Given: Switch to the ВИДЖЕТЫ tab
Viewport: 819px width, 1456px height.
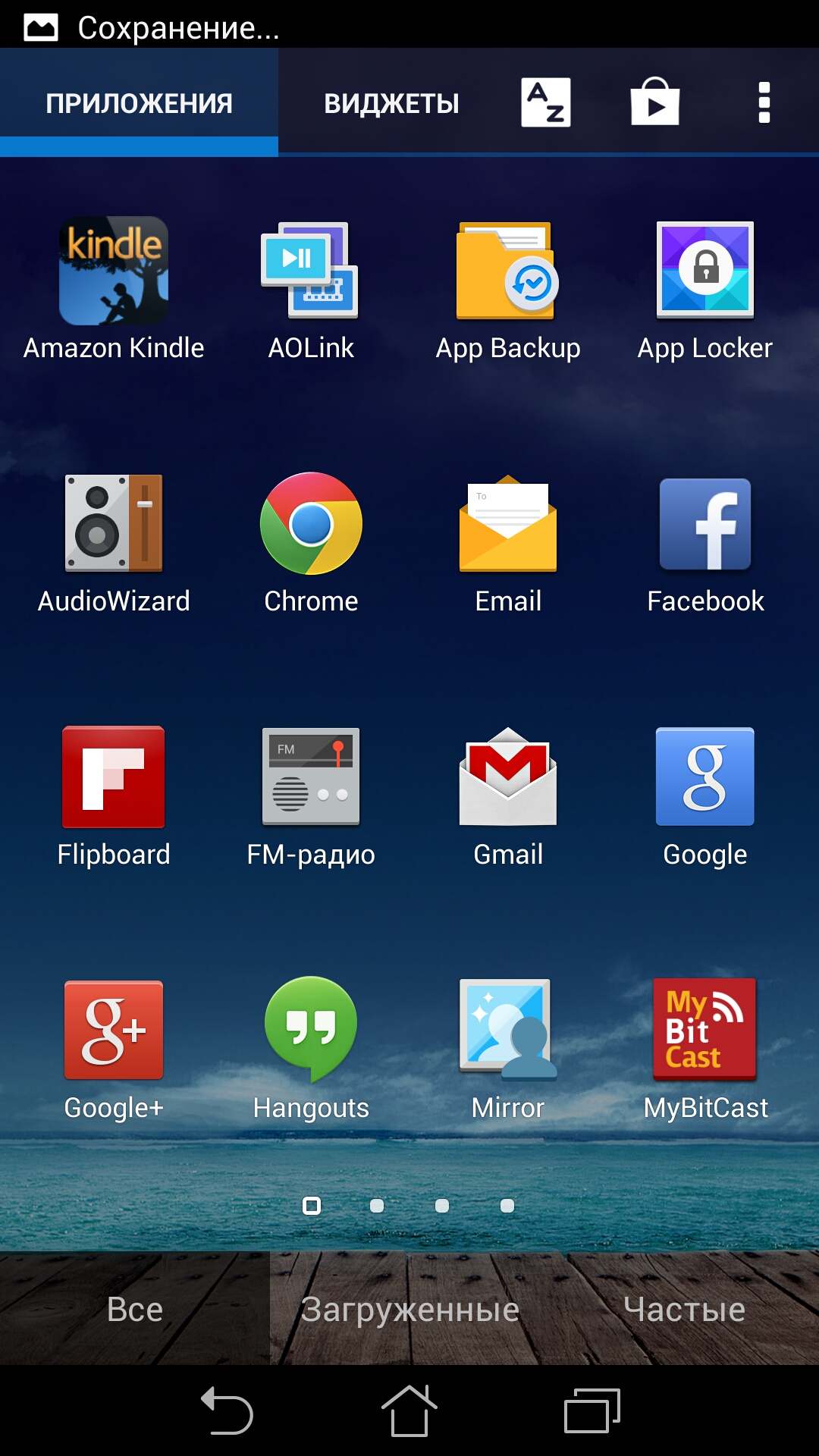Looking at the screenshot, I should tap(391, 103).
